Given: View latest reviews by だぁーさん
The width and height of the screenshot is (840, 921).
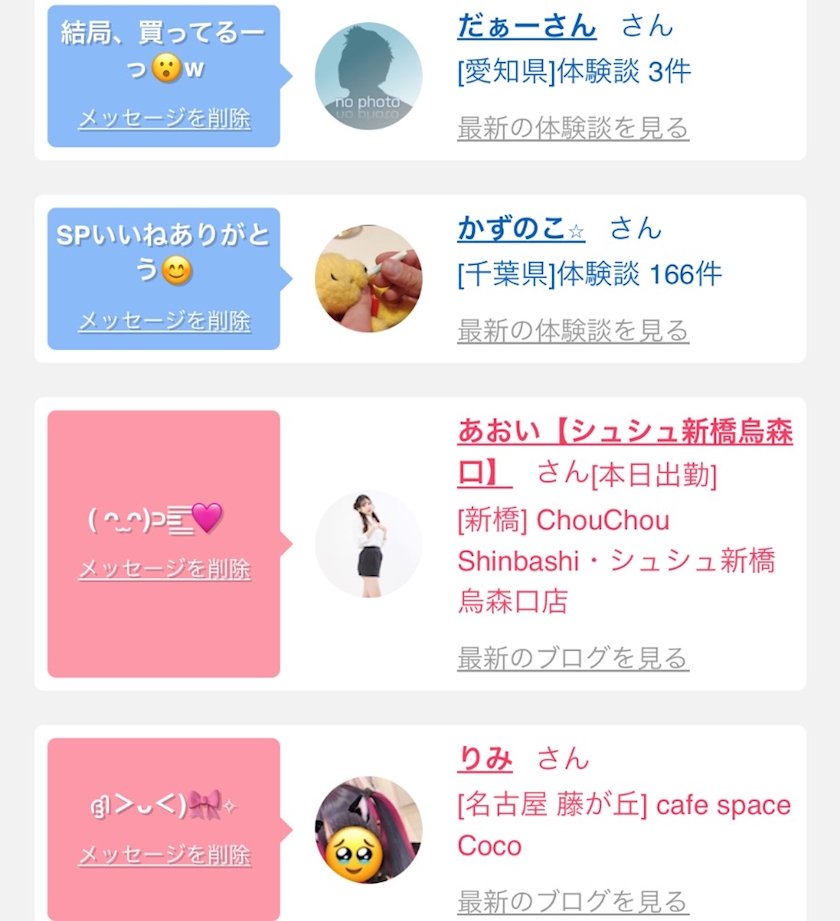Looking at the screenshot, I should click(x=573, y=128).
